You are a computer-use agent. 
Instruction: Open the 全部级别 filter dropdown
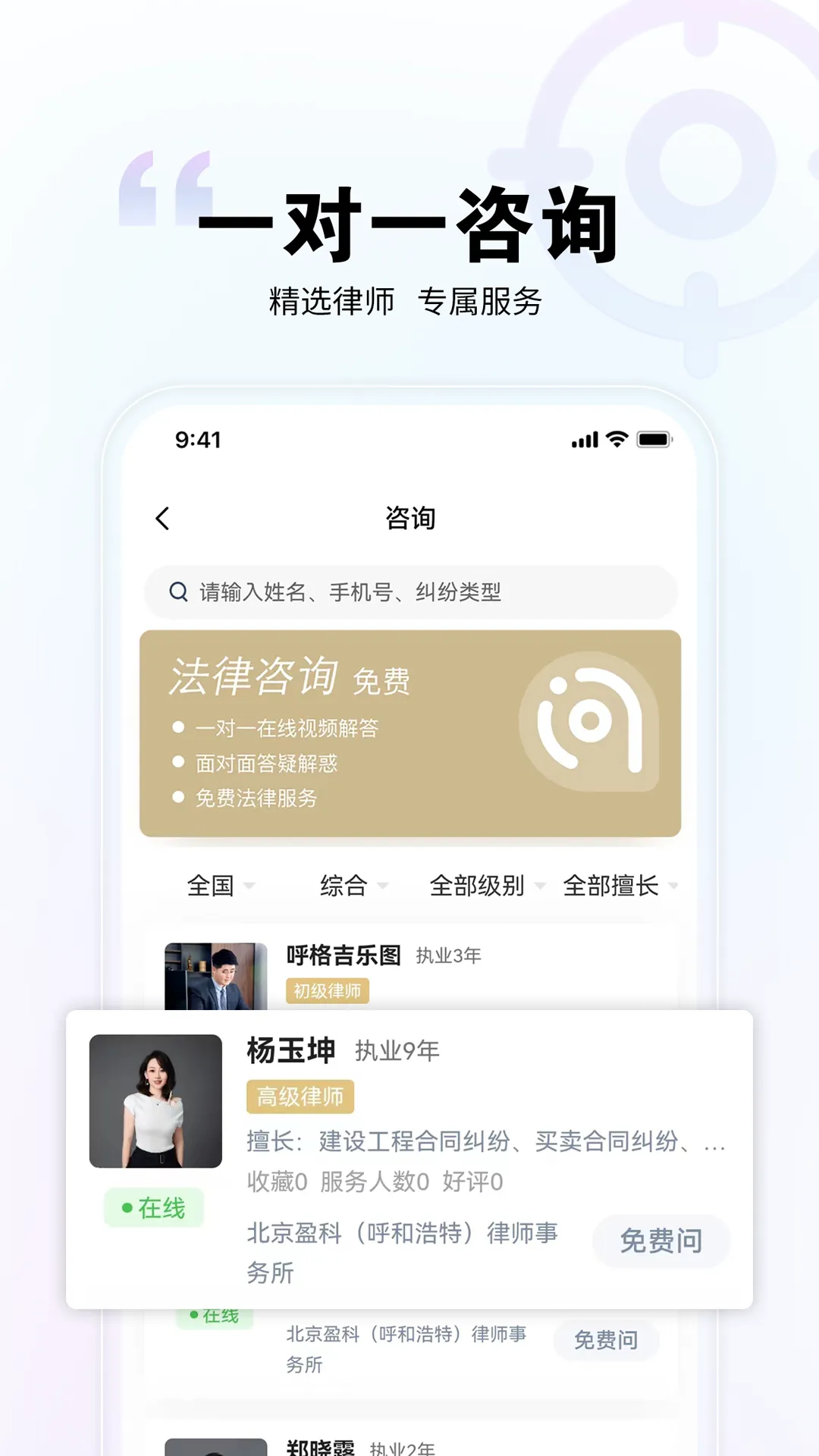483,885
